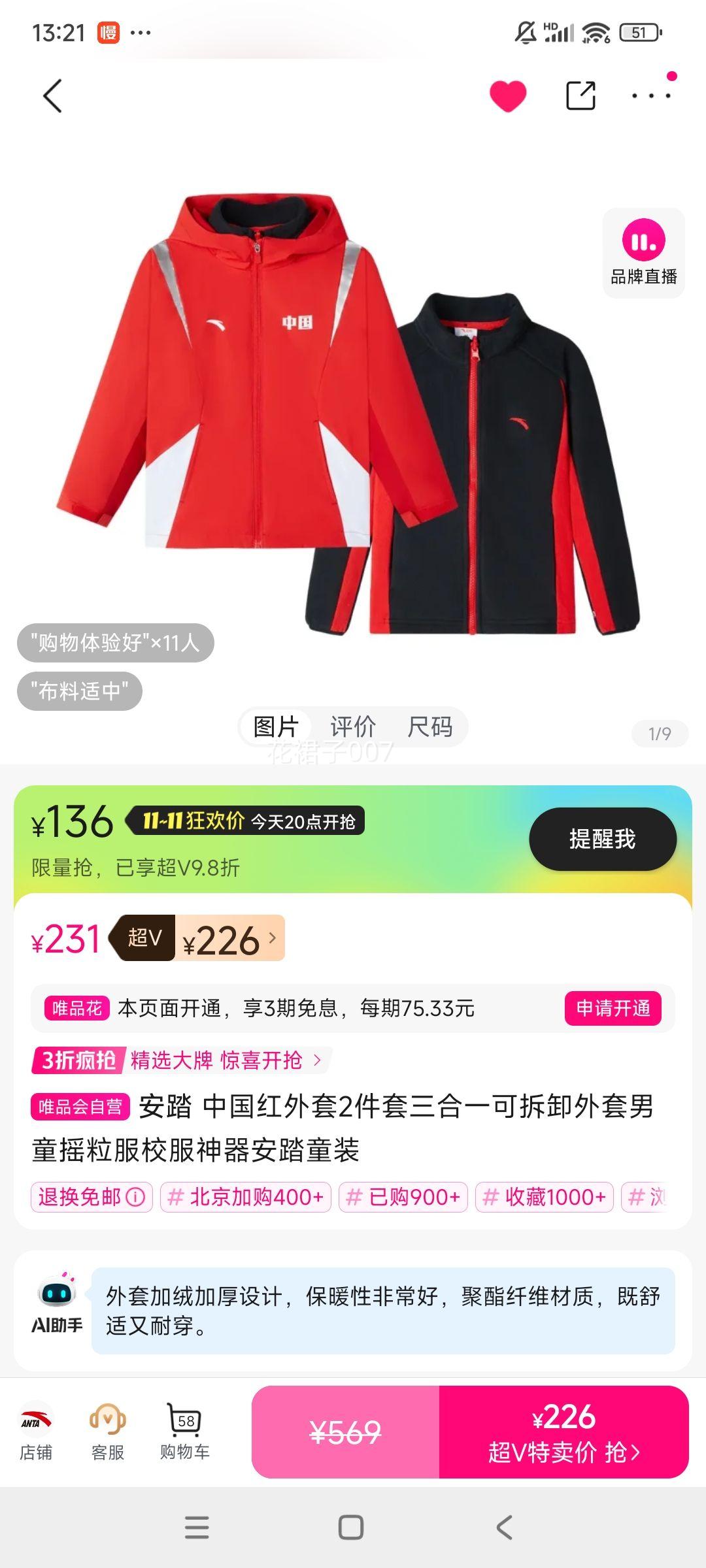This screenshot has height=1568, width=706.
Task: Select the 图片 tab
Action: (275, 727)
